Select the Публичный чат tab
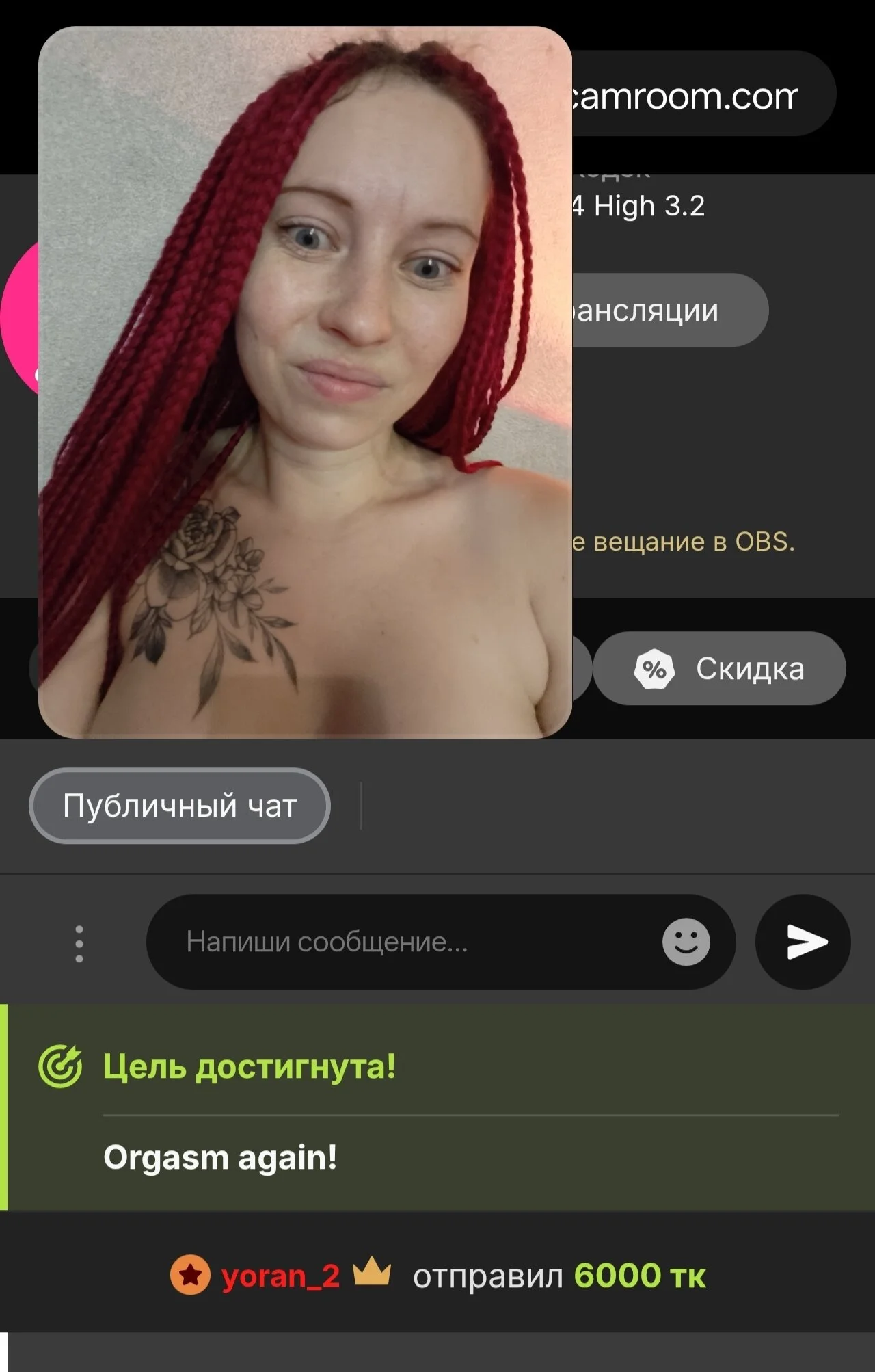 tap(180, 806)
